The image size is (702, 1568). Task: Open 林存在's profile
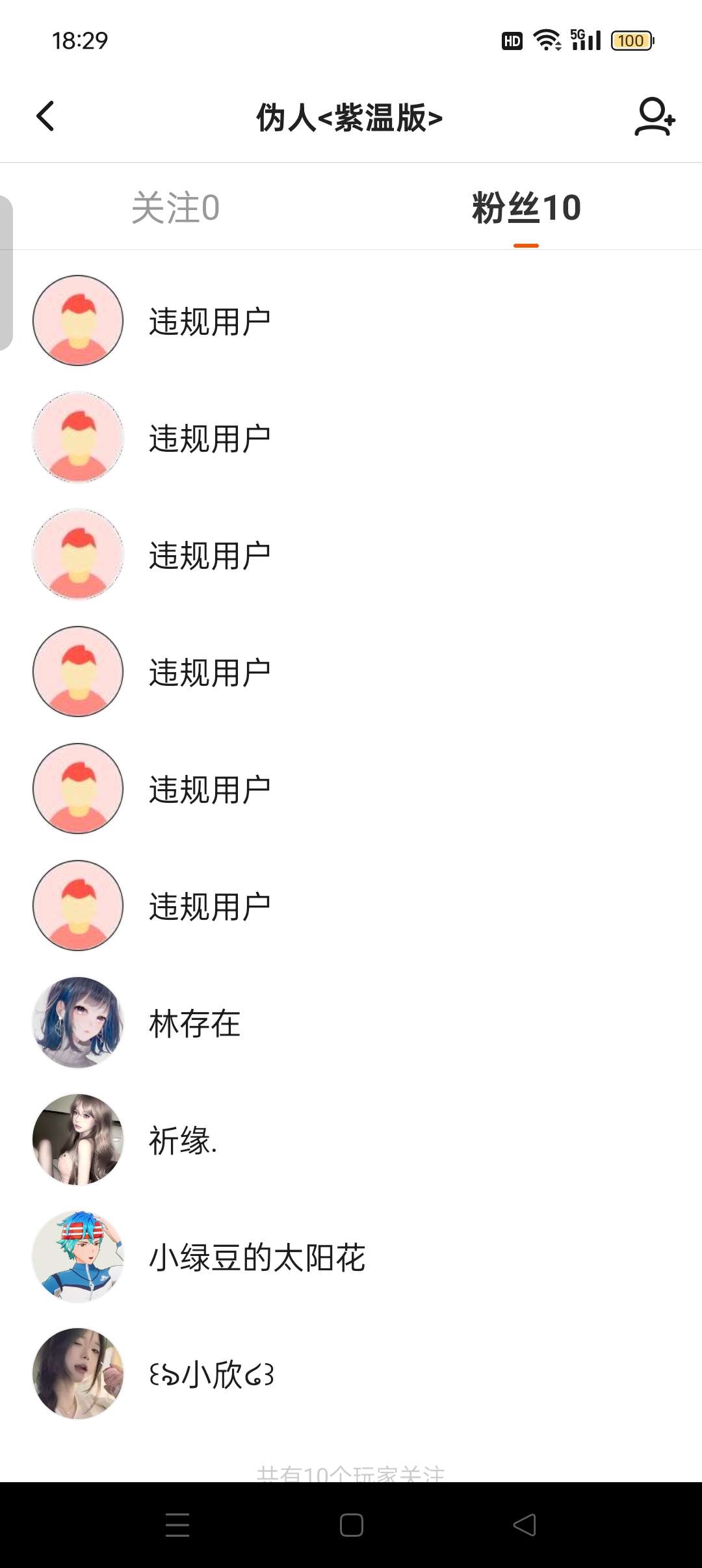click(195, 1023)
